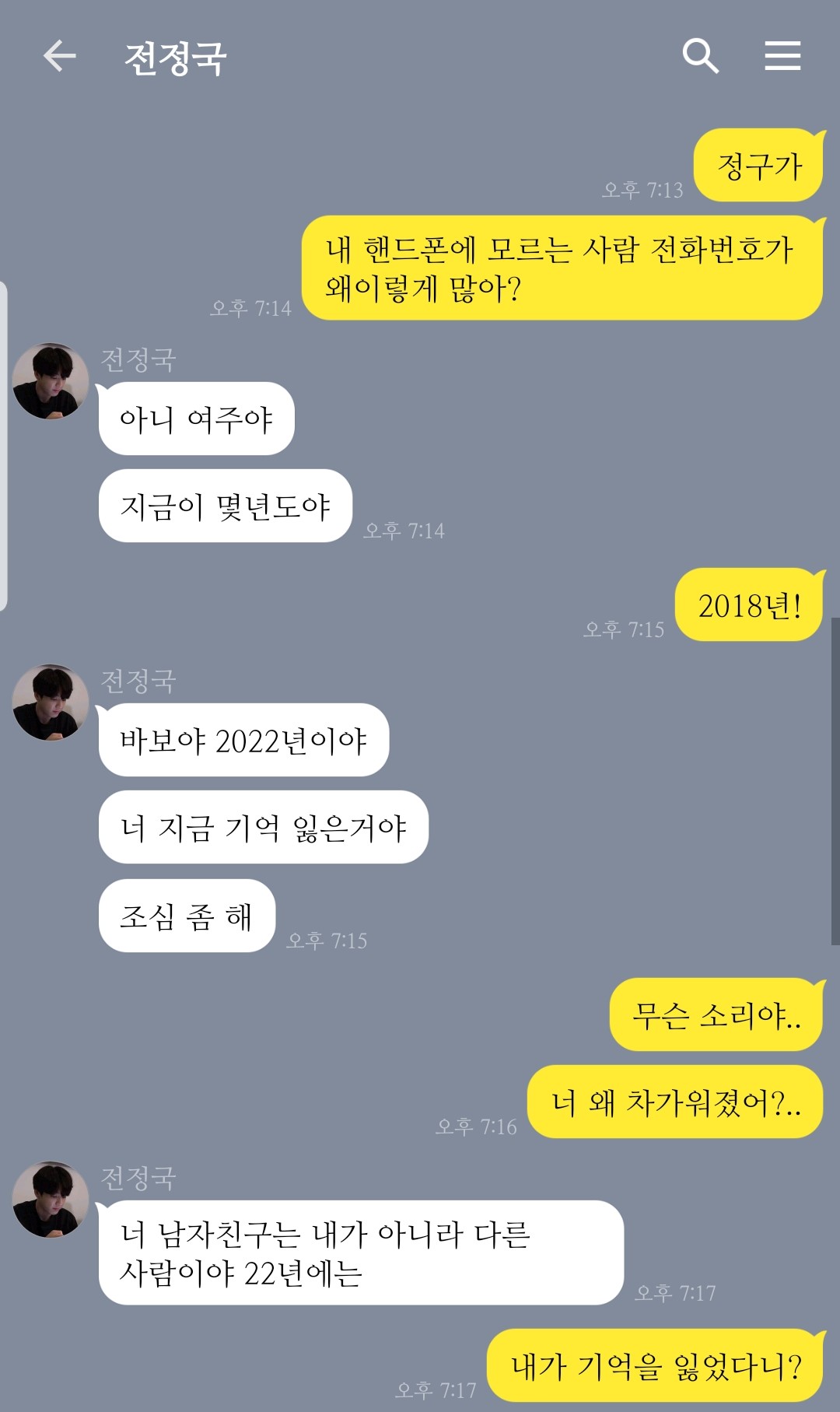Image resolution: width=840 pixels, height=1412 pixels.
Task: Open 전정국's profile picture above '아니 여주야'
Action: point(51,381)
